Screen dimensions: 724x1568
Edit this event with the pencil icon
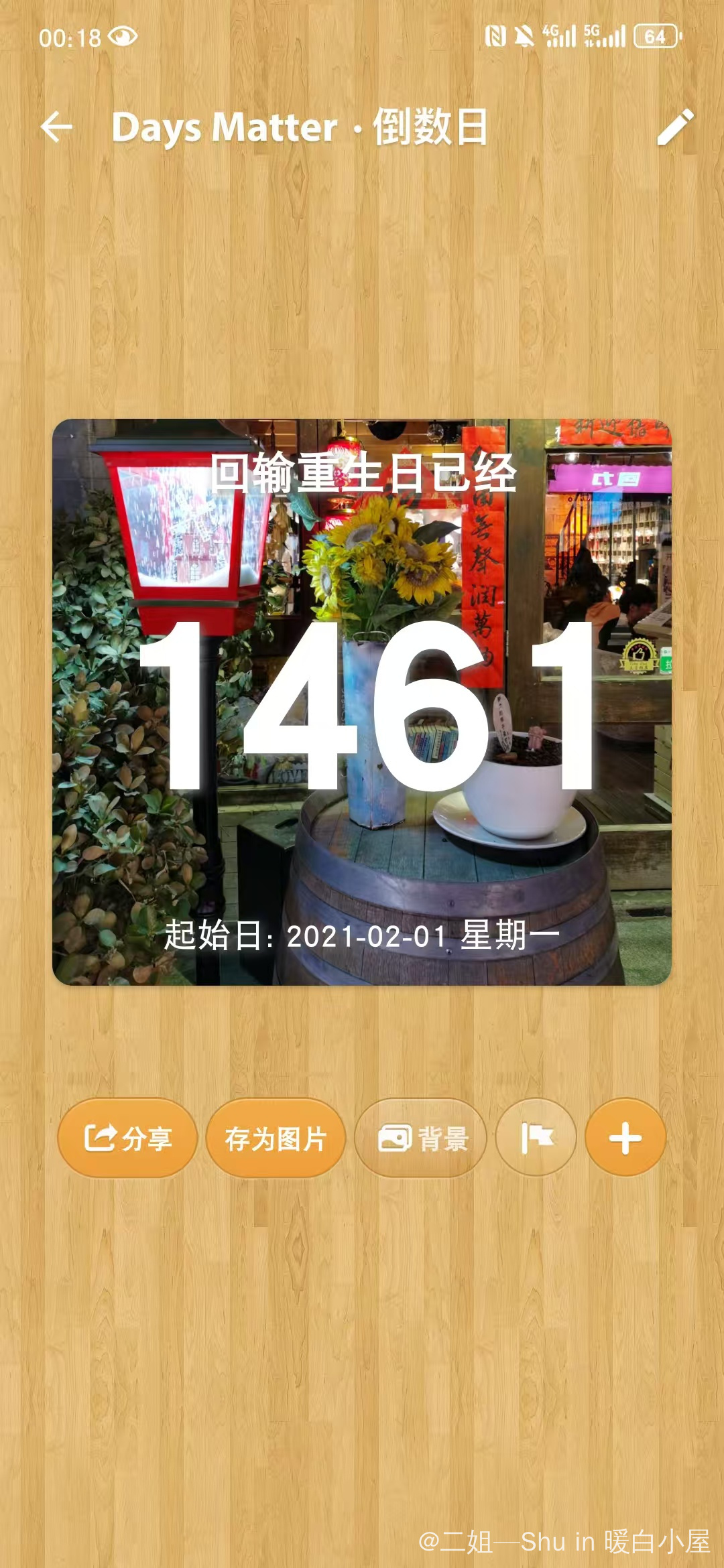674,127
